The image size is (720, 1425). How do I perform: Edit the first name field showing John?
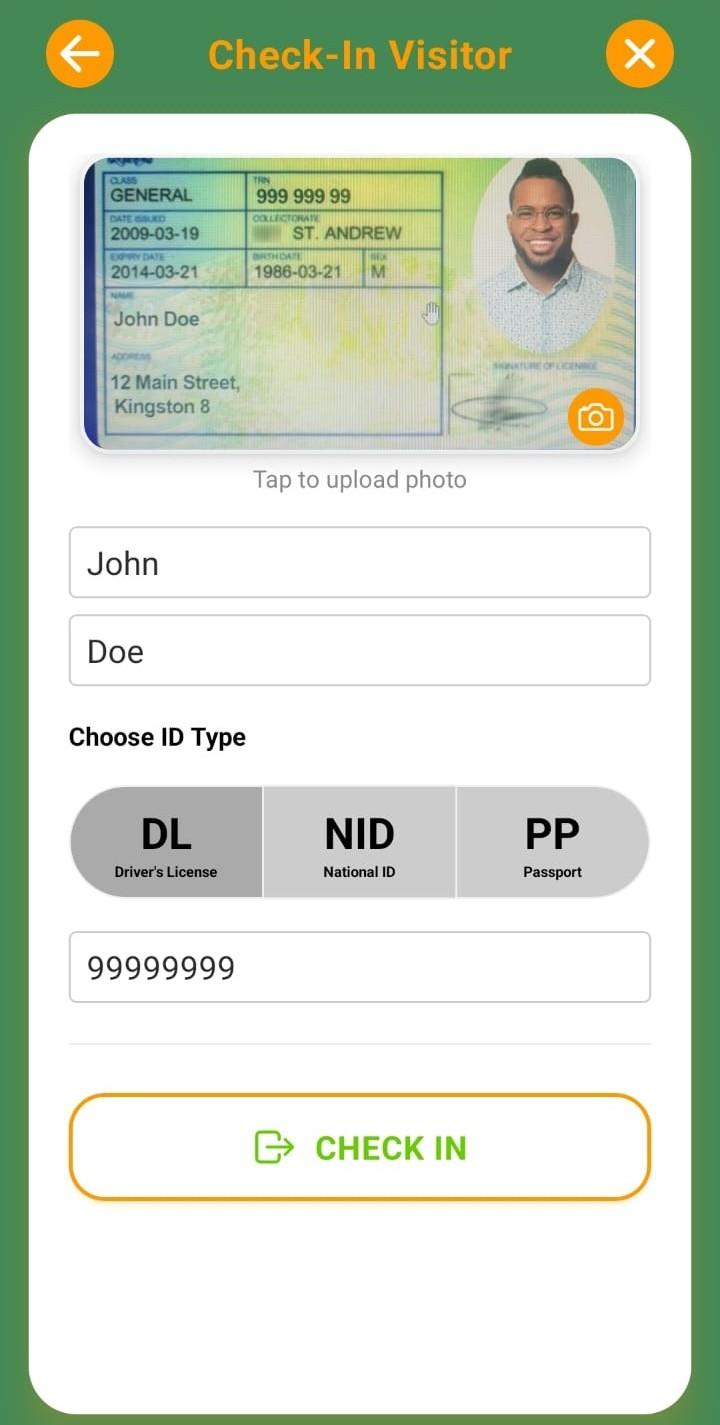(x=360, y=563)
